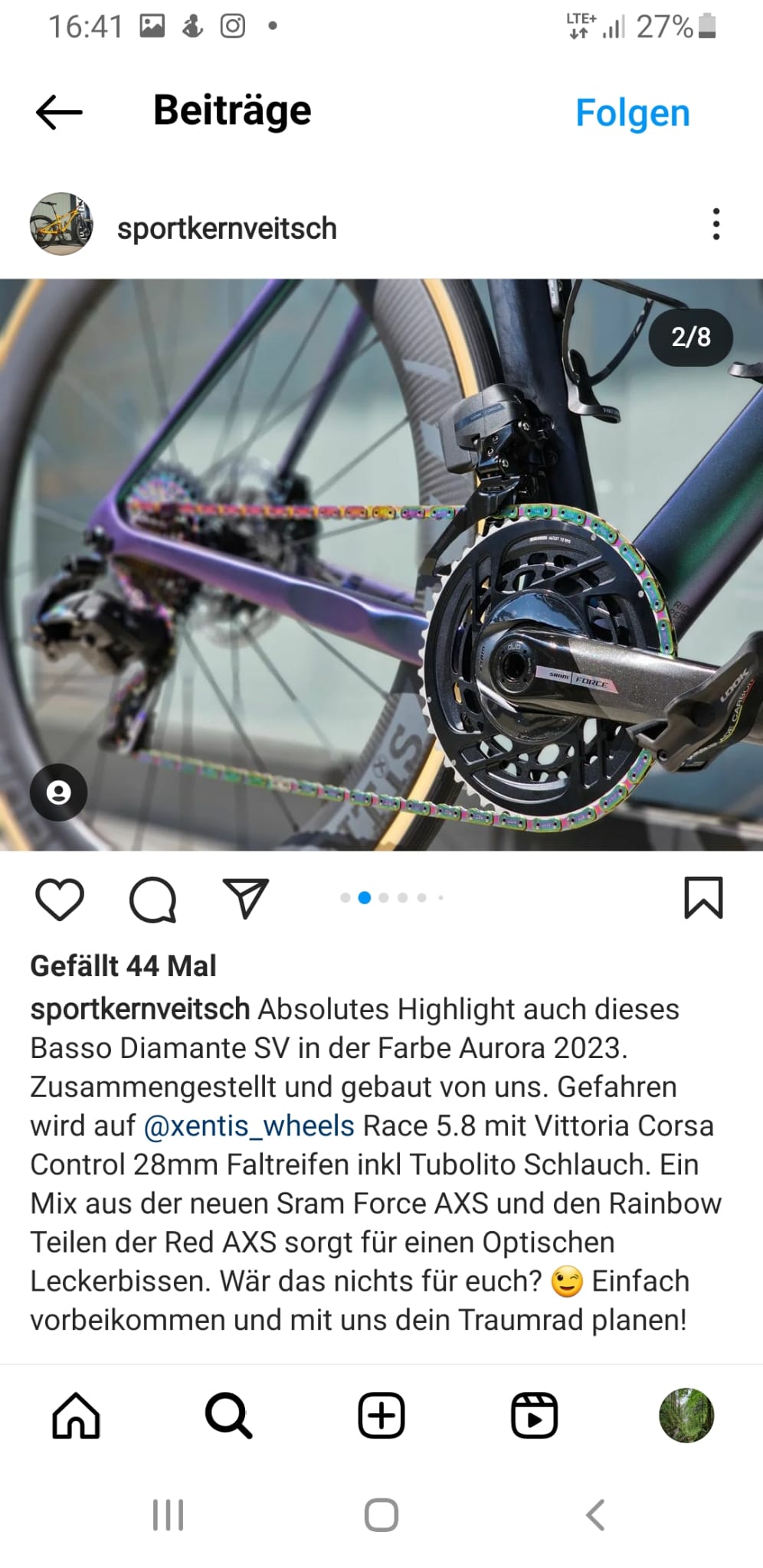Tap the sportkernveitsch username in the post header
The height and width of the screenshot is (1568, 763).
226,228
